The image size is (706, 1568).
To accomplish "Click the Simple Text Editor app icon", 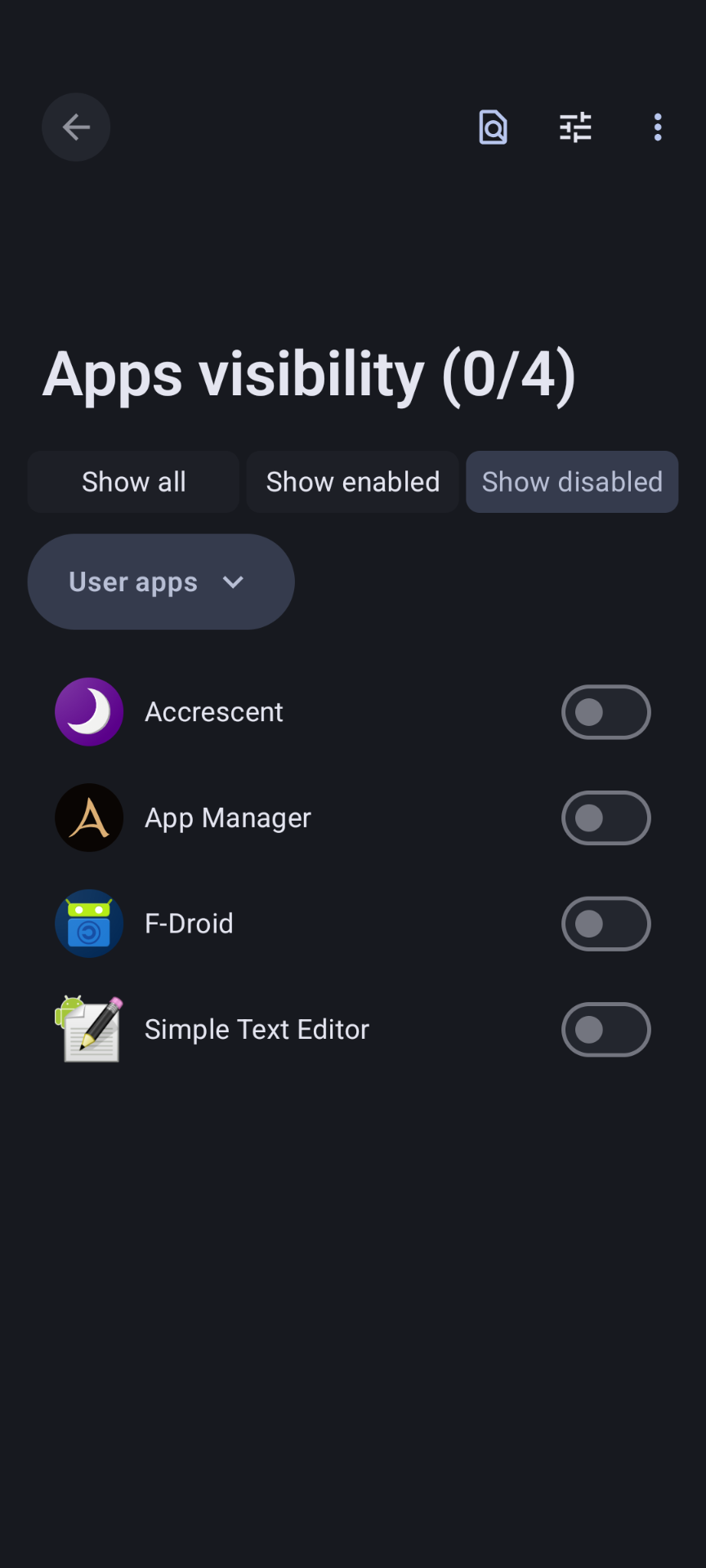I will click(x=88, y=1029).
